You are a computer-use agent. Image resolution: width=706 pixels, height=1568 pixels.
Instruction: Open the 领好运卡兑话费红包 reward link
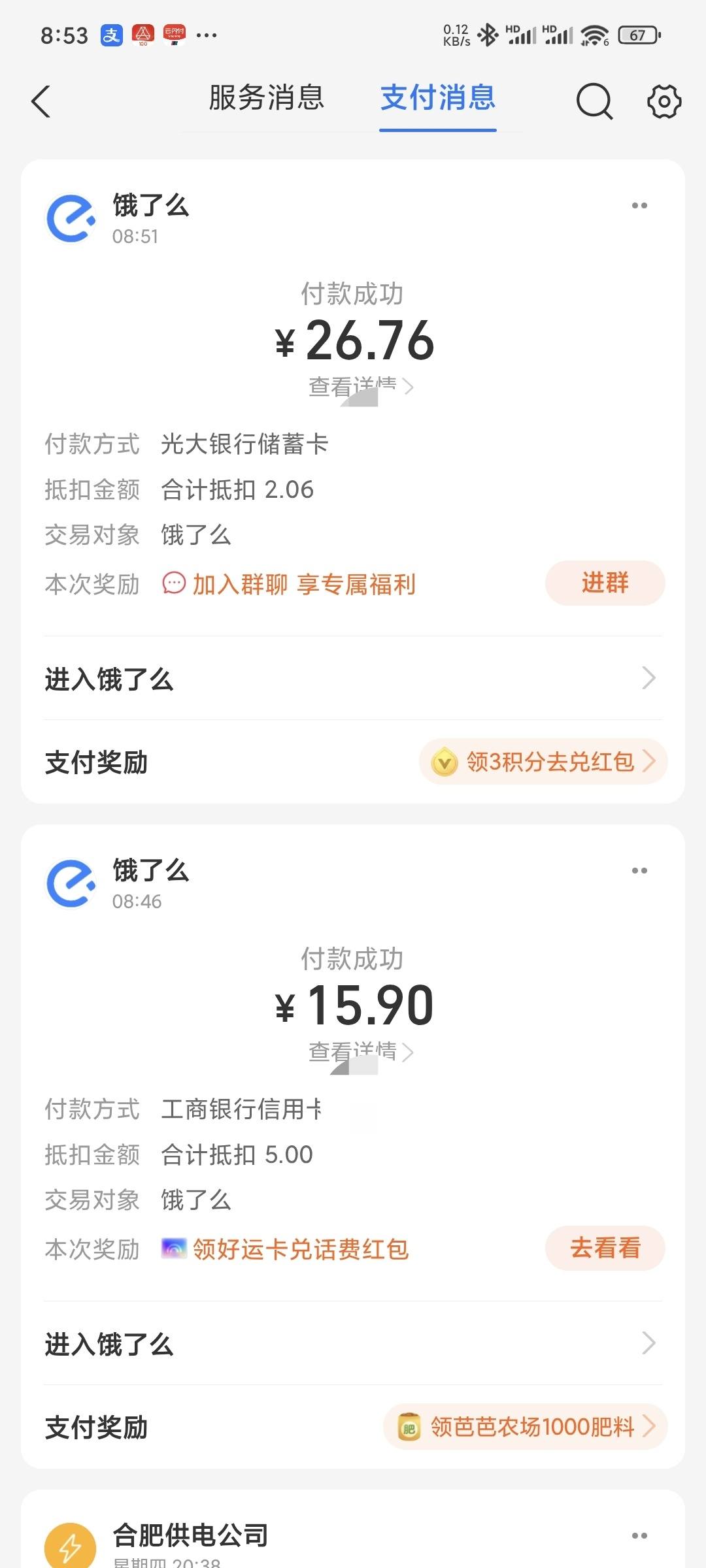coord(285,1249)
